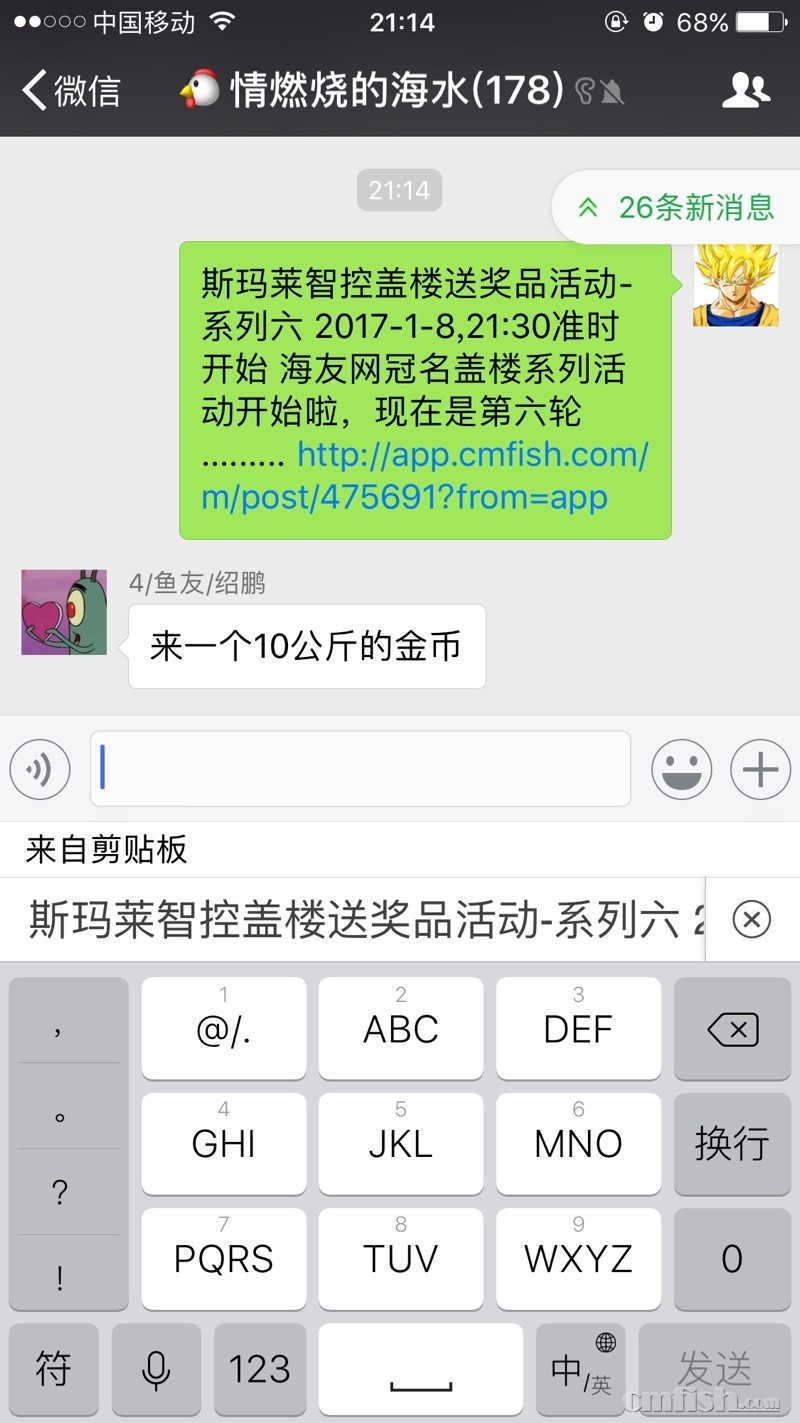Open the 符 symbols keyboard

(54, 1369)
